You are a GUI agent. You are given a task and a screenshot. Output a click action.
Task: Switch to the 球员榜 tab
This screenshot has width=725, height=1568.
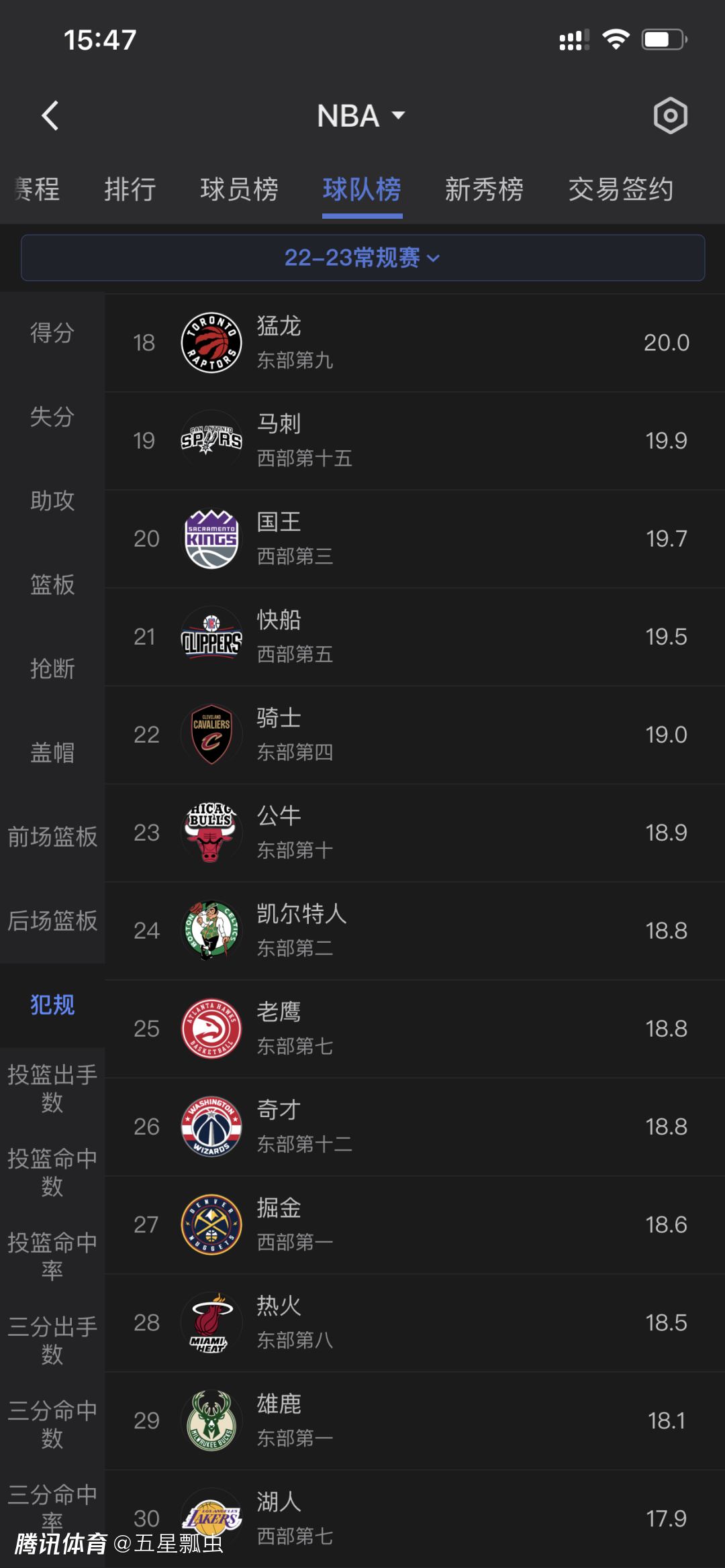239,189
